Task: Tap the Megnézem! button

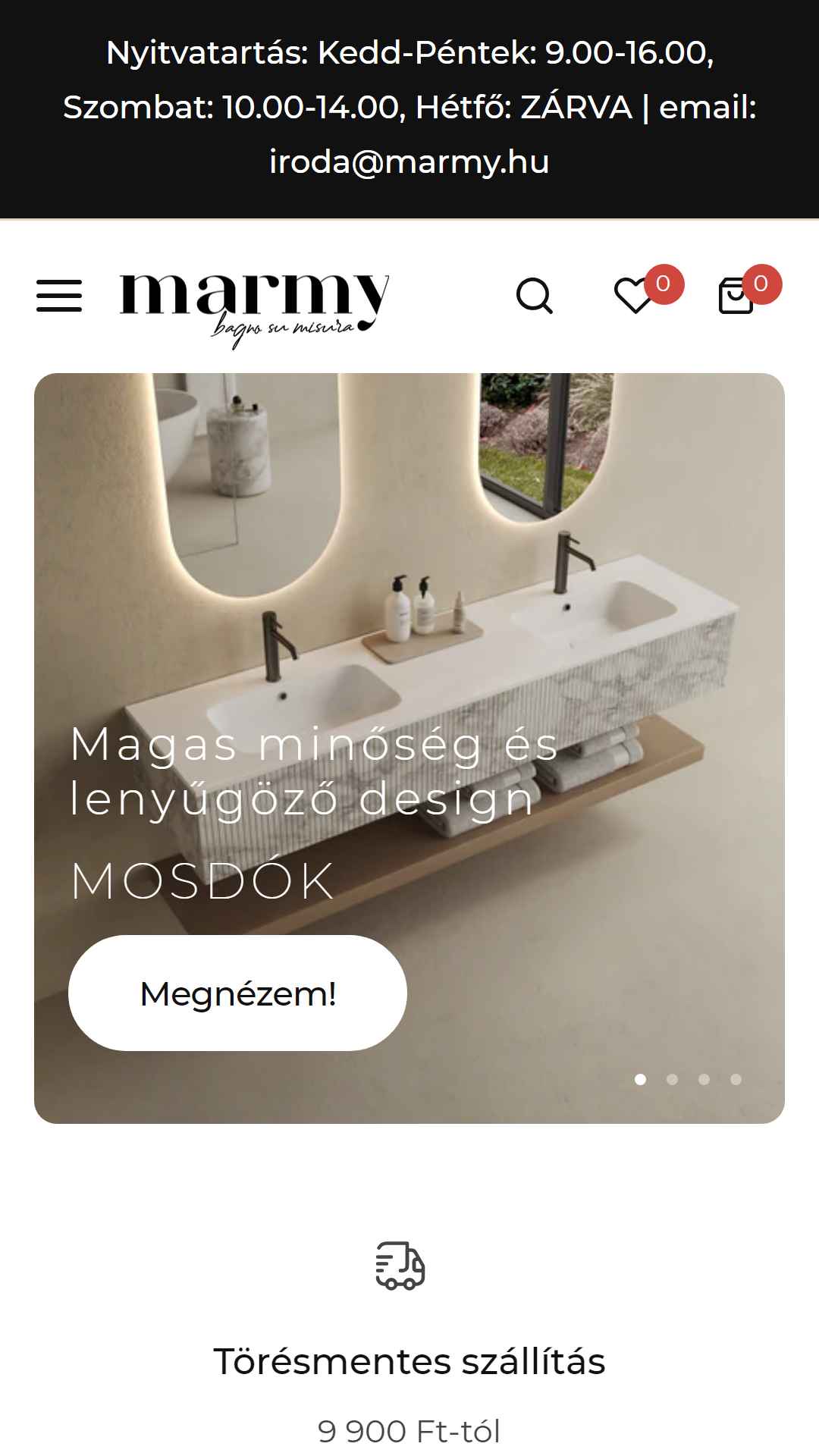Action: [x=237, y=993]
